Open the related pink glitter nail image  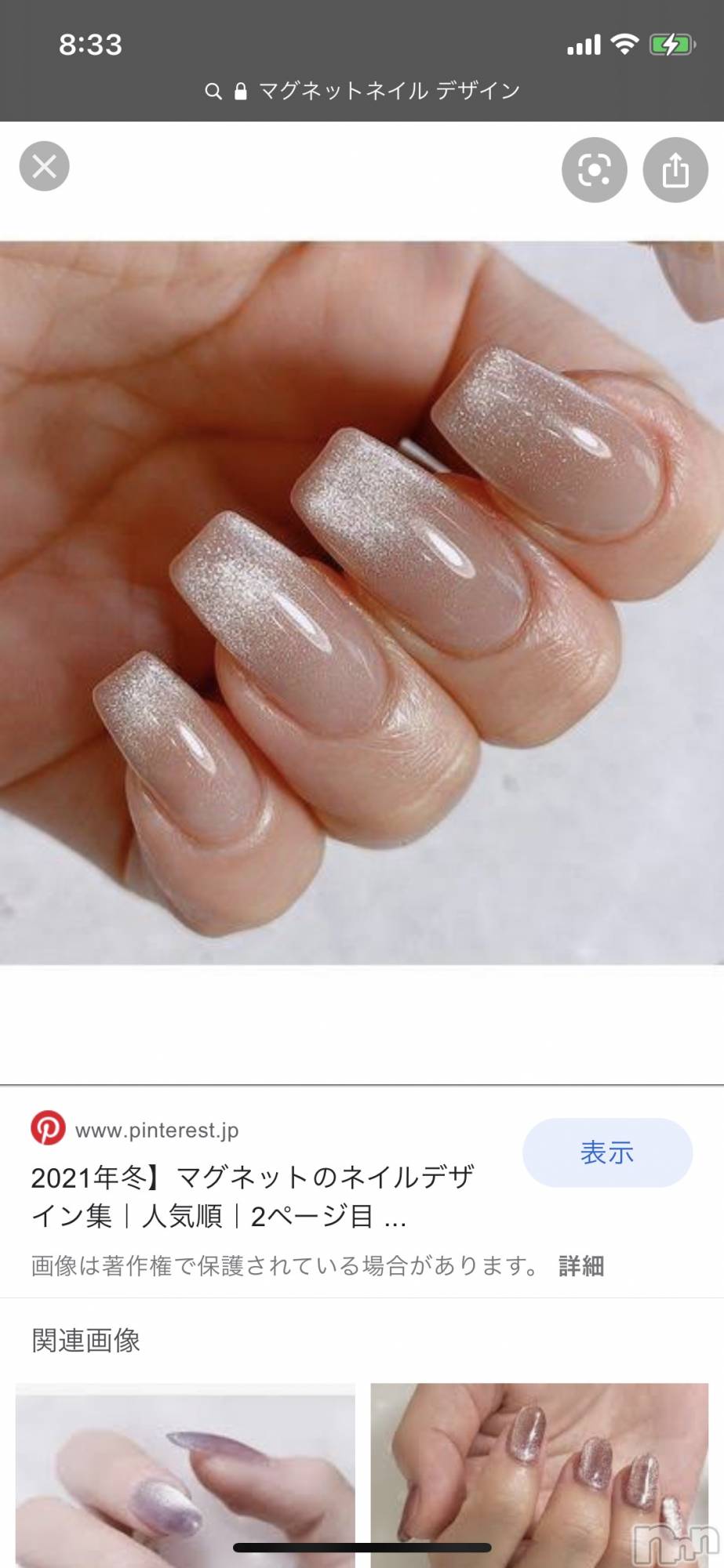pyautogui.click(x=539, y=1474)
